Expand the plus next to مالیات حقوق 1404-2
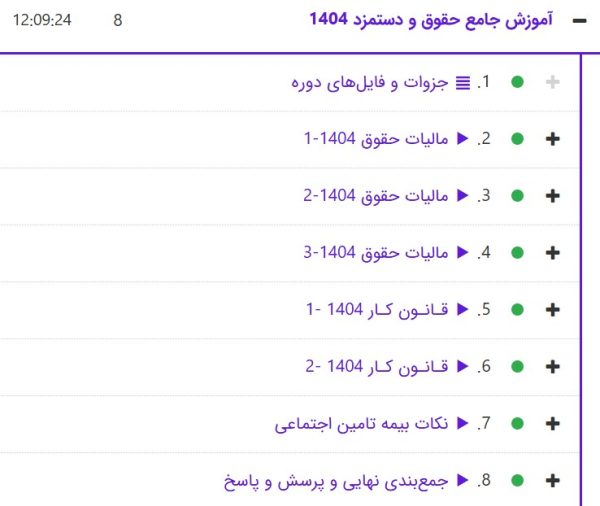600x506 pixels. (x=552, y=196)
